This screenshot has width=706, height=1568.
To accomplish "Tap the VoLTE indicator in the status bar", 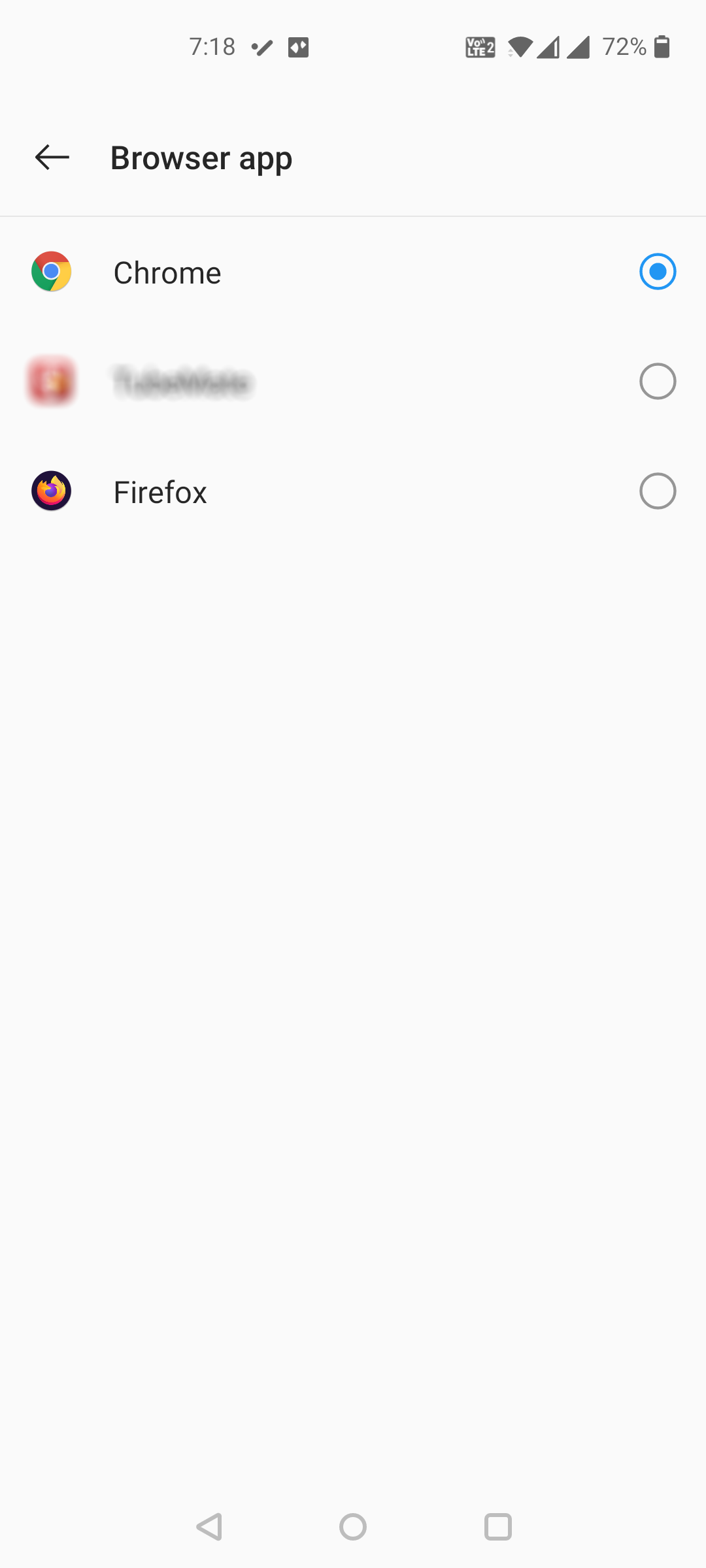I will coord(479,46).
